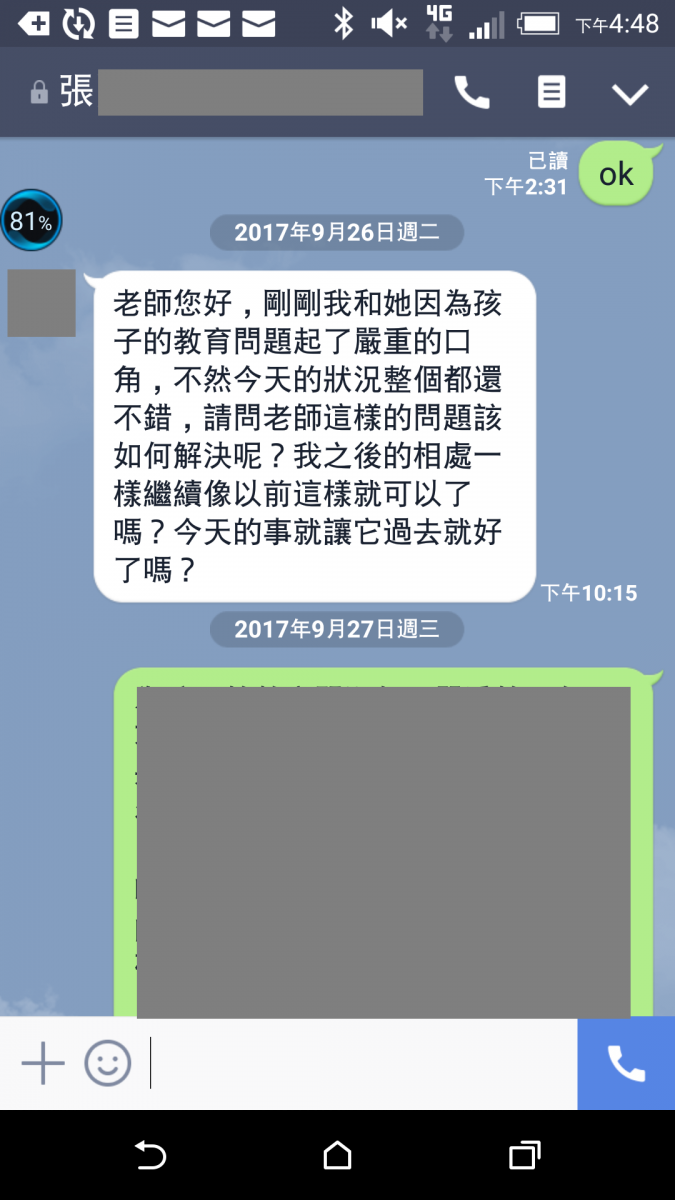
Task: Open the emoji sticker picker
Action: (108, 1063)
